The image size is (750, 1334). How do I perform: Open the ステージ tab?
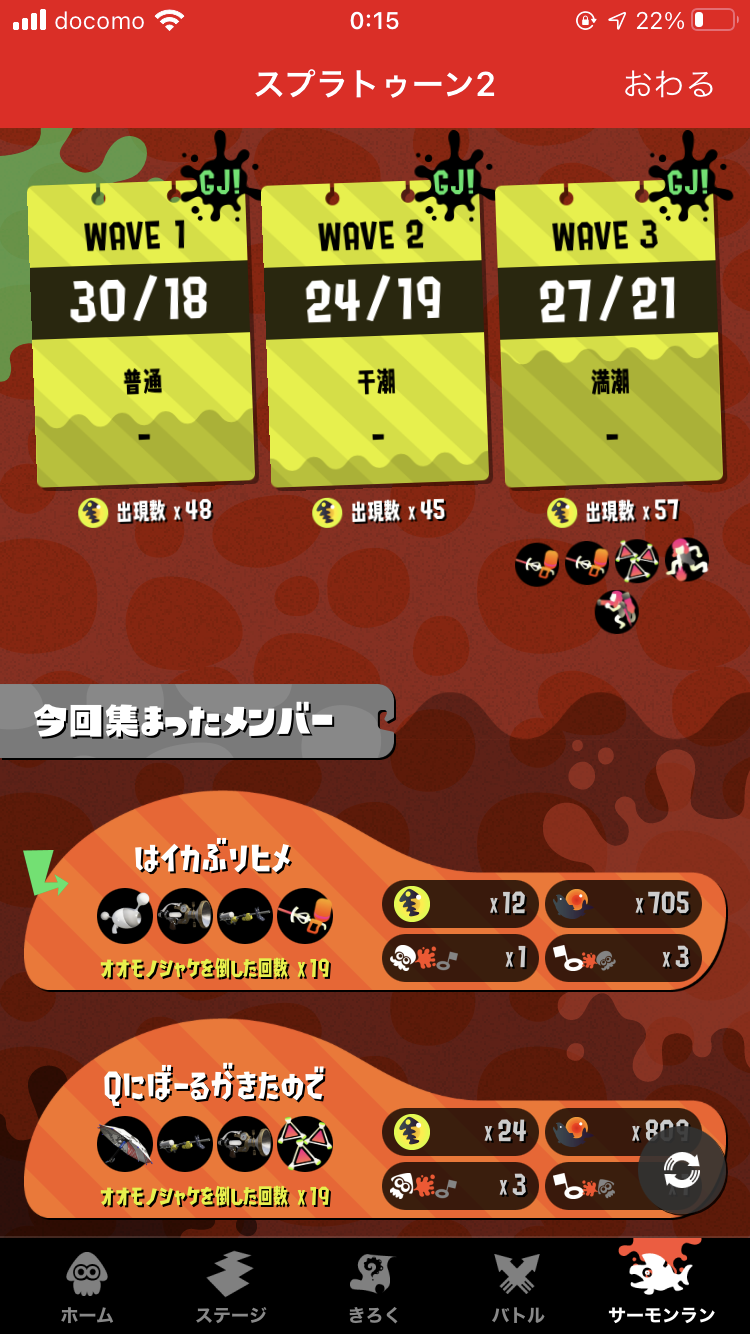(x=230, y=1287)
